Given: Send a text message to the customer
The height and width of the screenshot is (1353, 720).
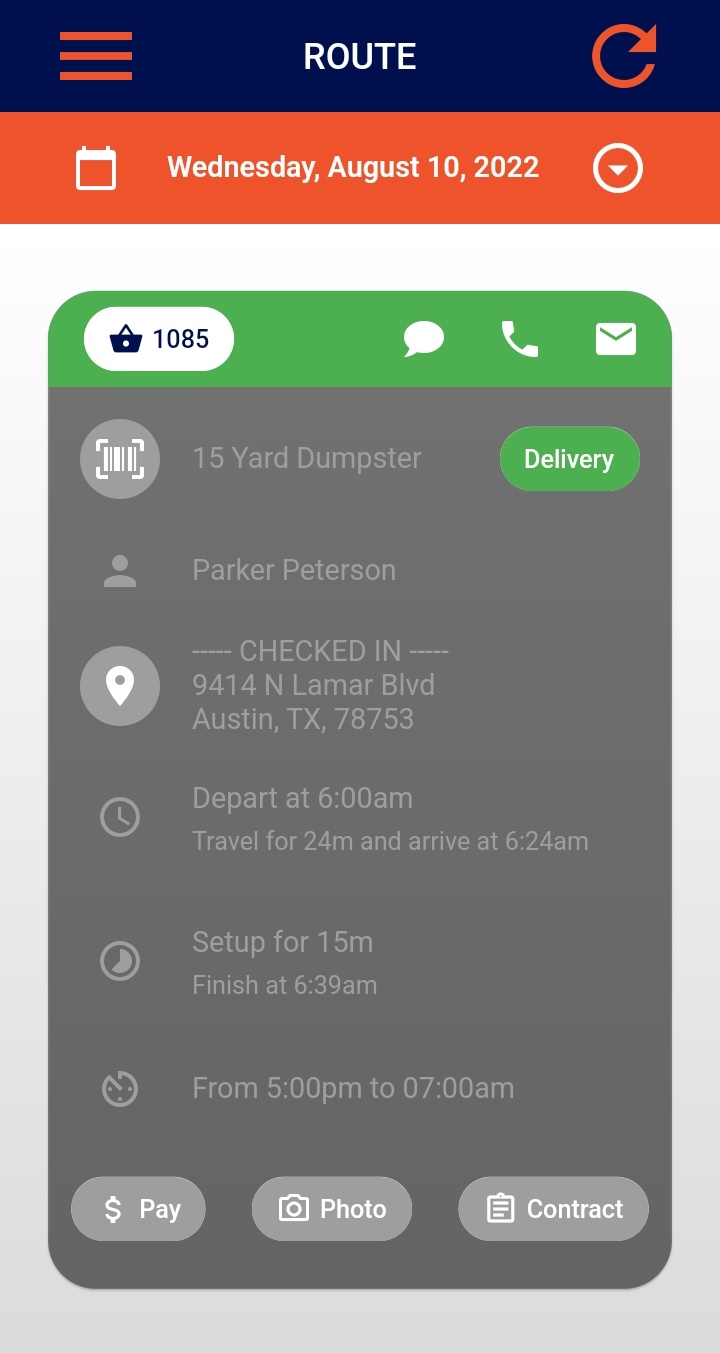Looking at the screenshot, I should [424, 339].
